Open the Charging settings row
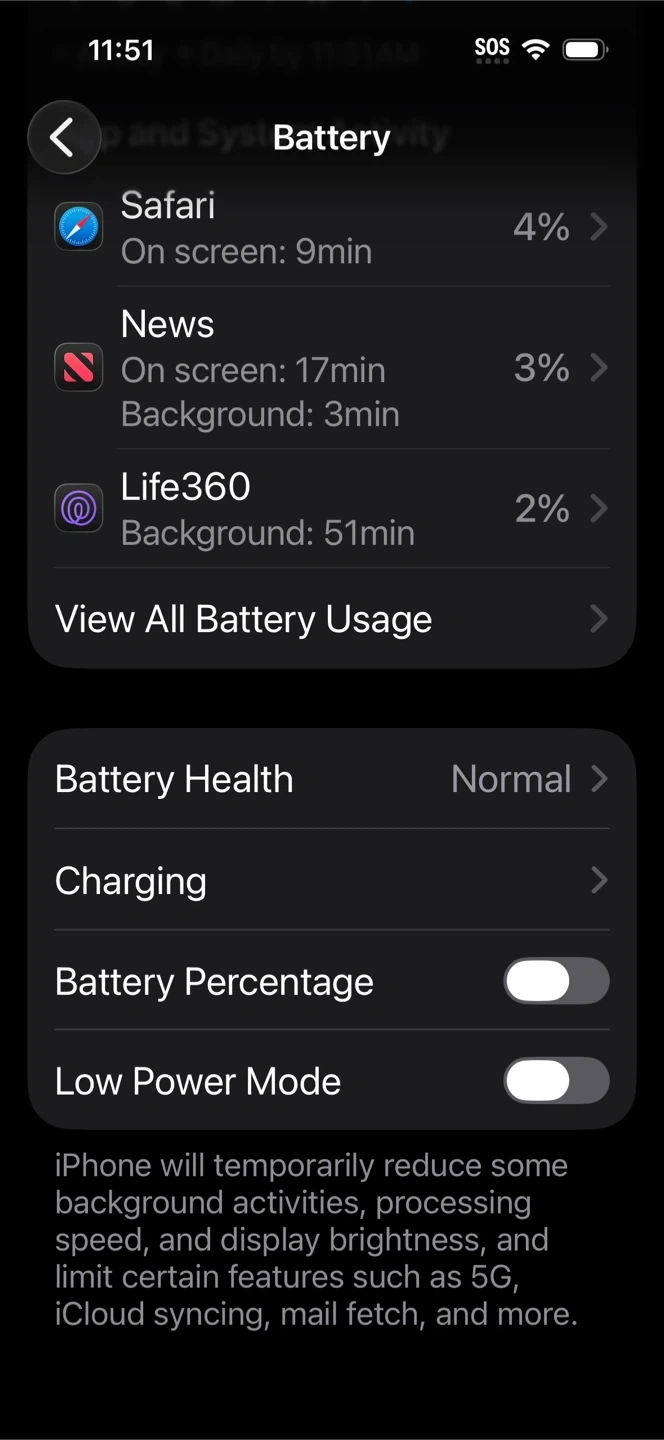The height and width of the screenshot is (1440, 664). (331, 880)
